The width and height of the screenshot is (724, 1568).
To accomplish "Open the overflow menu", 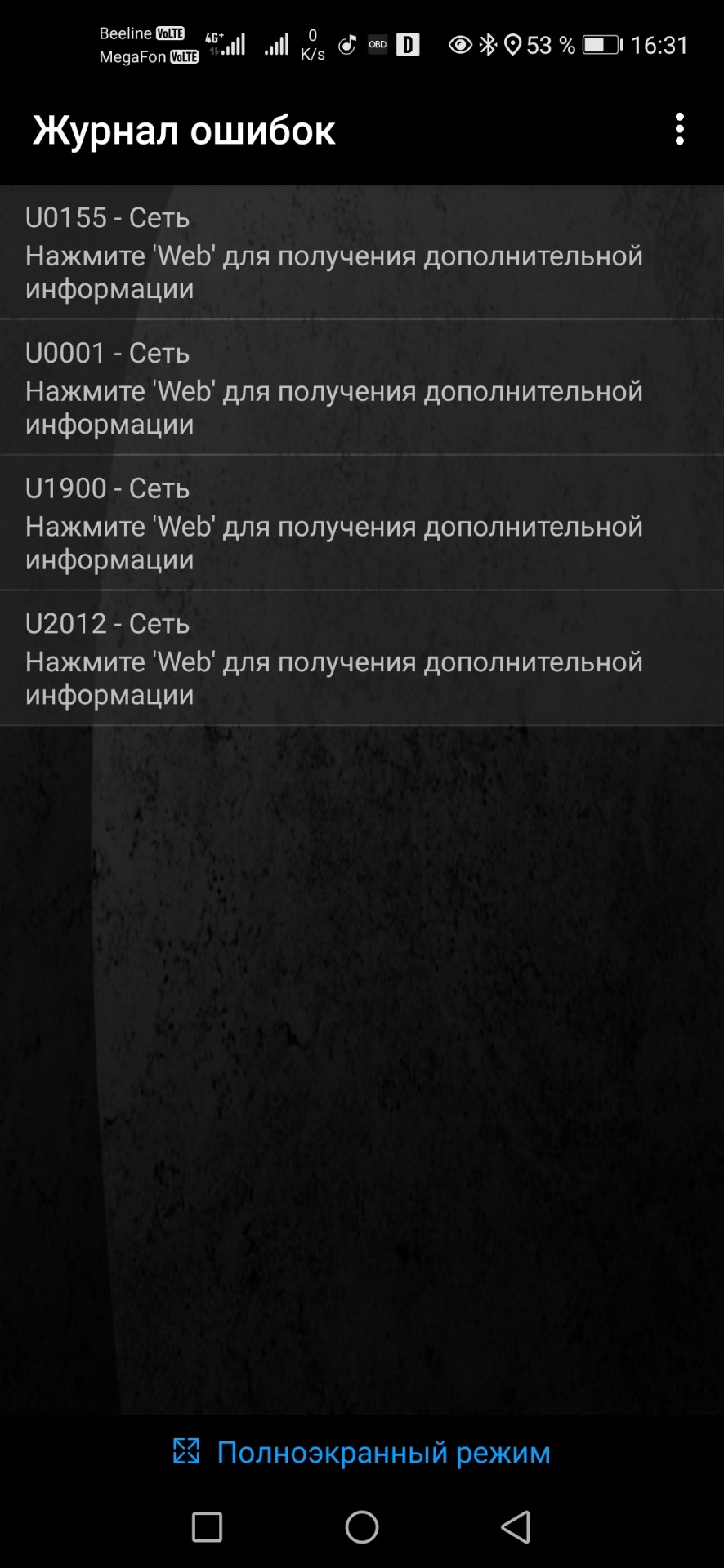I will (679, 130).
